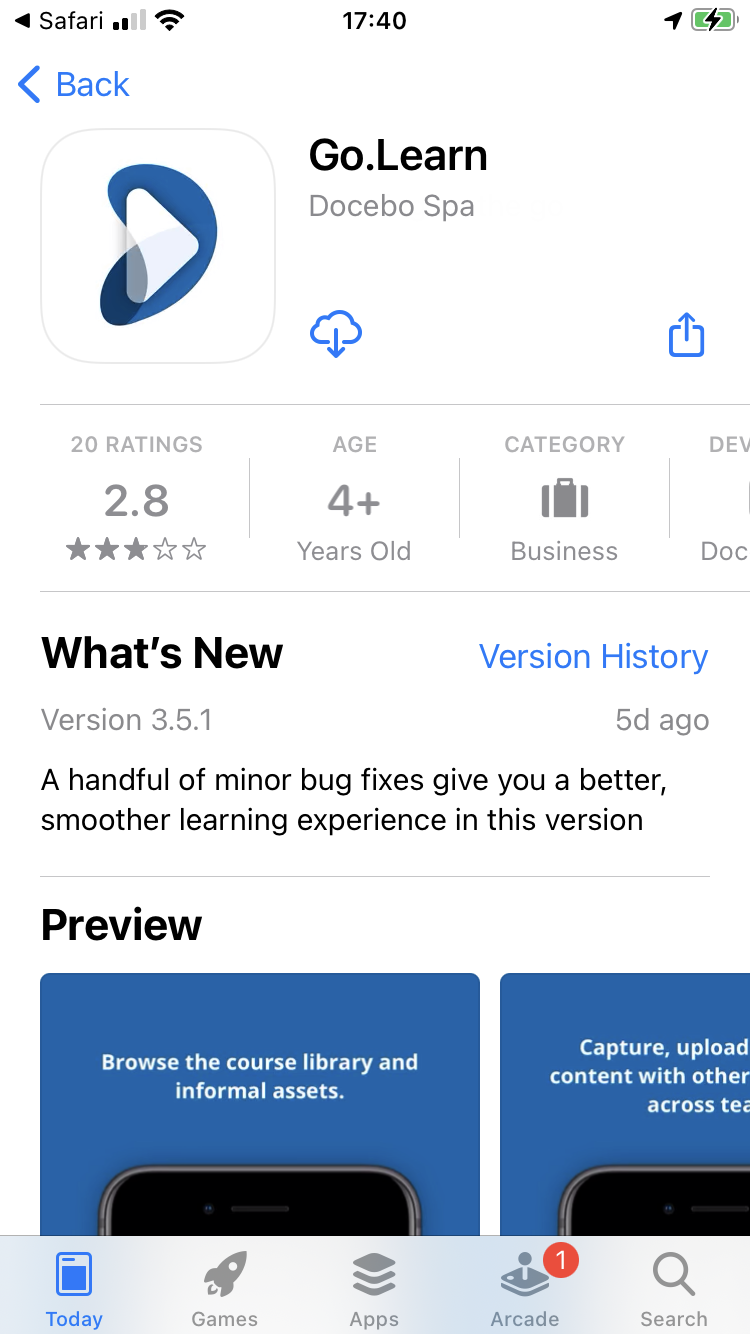Screen dimensions: 750x1334
Task: Return to Safari via the status bar
Action: 59,20
